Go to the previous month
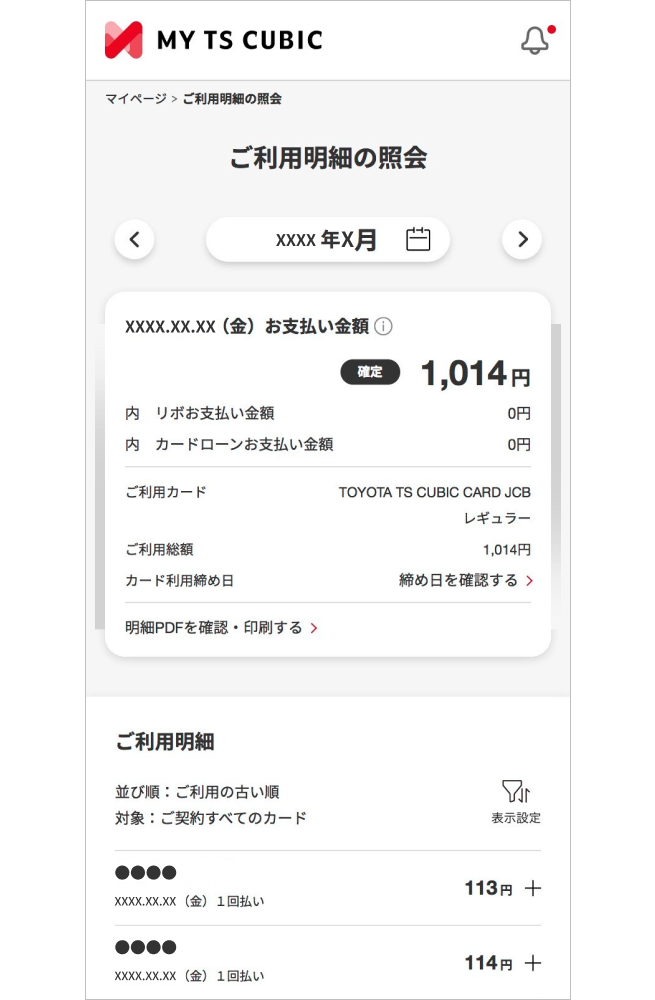Image resolution: width=655 pixels, height=1000 pixels. pos(135,240)
